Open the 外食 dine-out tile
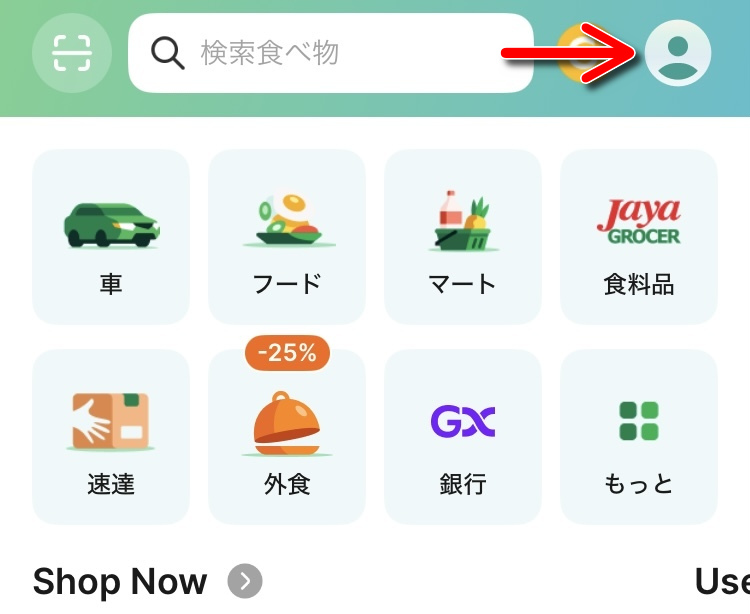The image size is (750, 614). tap(287, 437)
